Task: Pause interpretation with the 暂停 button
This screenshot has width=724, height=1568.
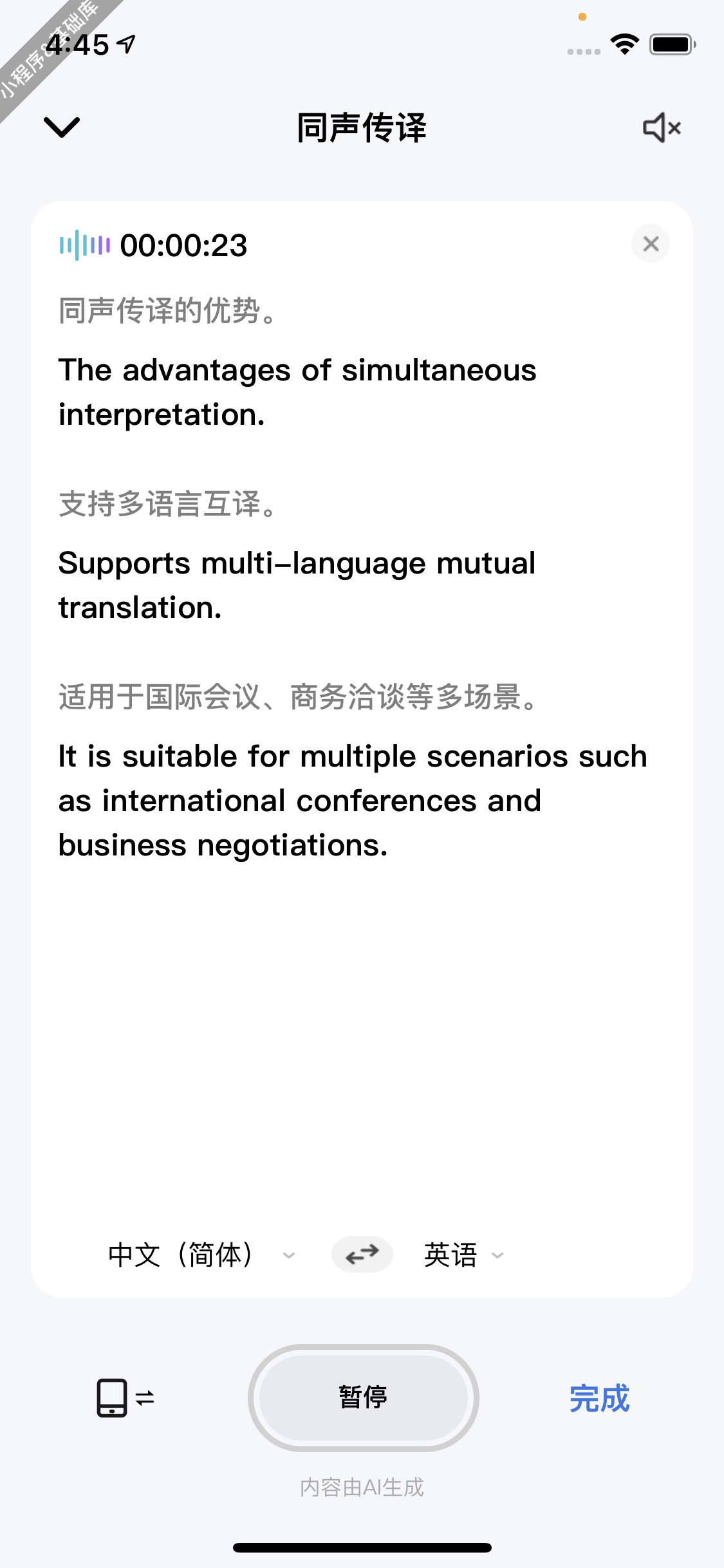Action: [x=363, y=1397]
